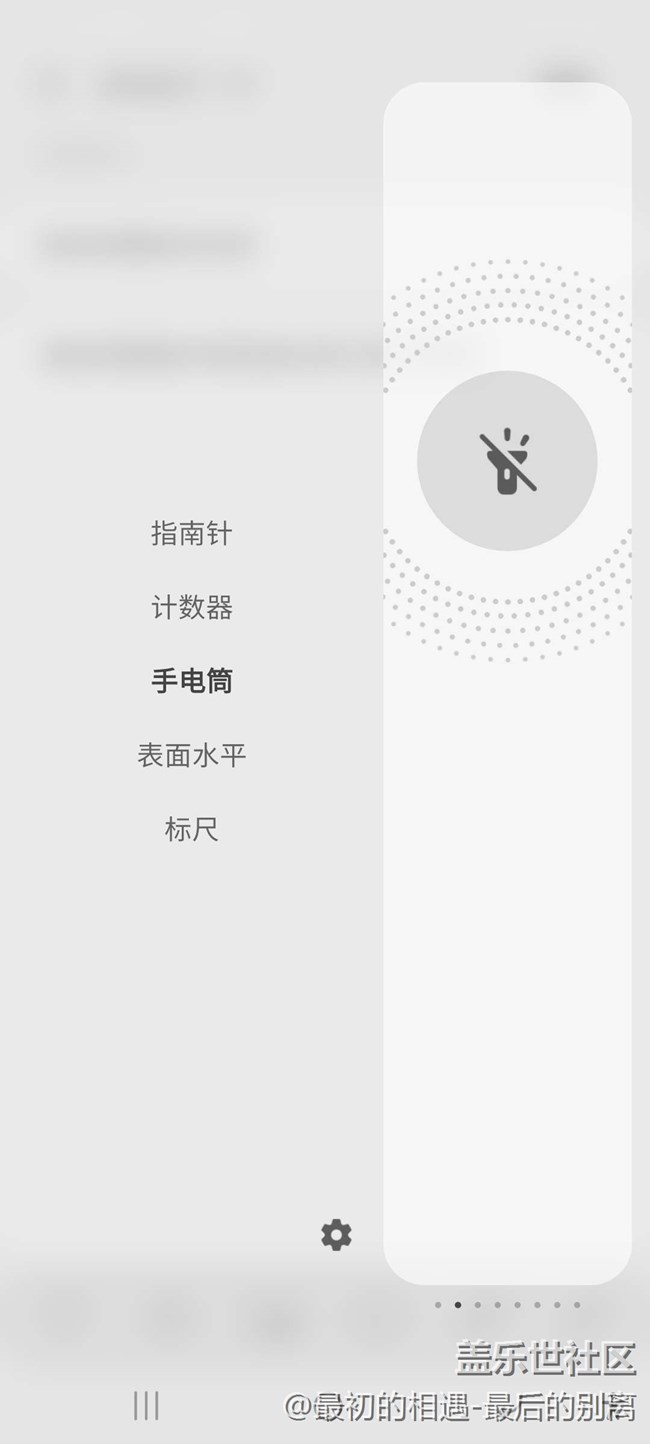Turn on the flashlight button
The width and height of the screenshot is (650, 1444).
click(507, 461)
